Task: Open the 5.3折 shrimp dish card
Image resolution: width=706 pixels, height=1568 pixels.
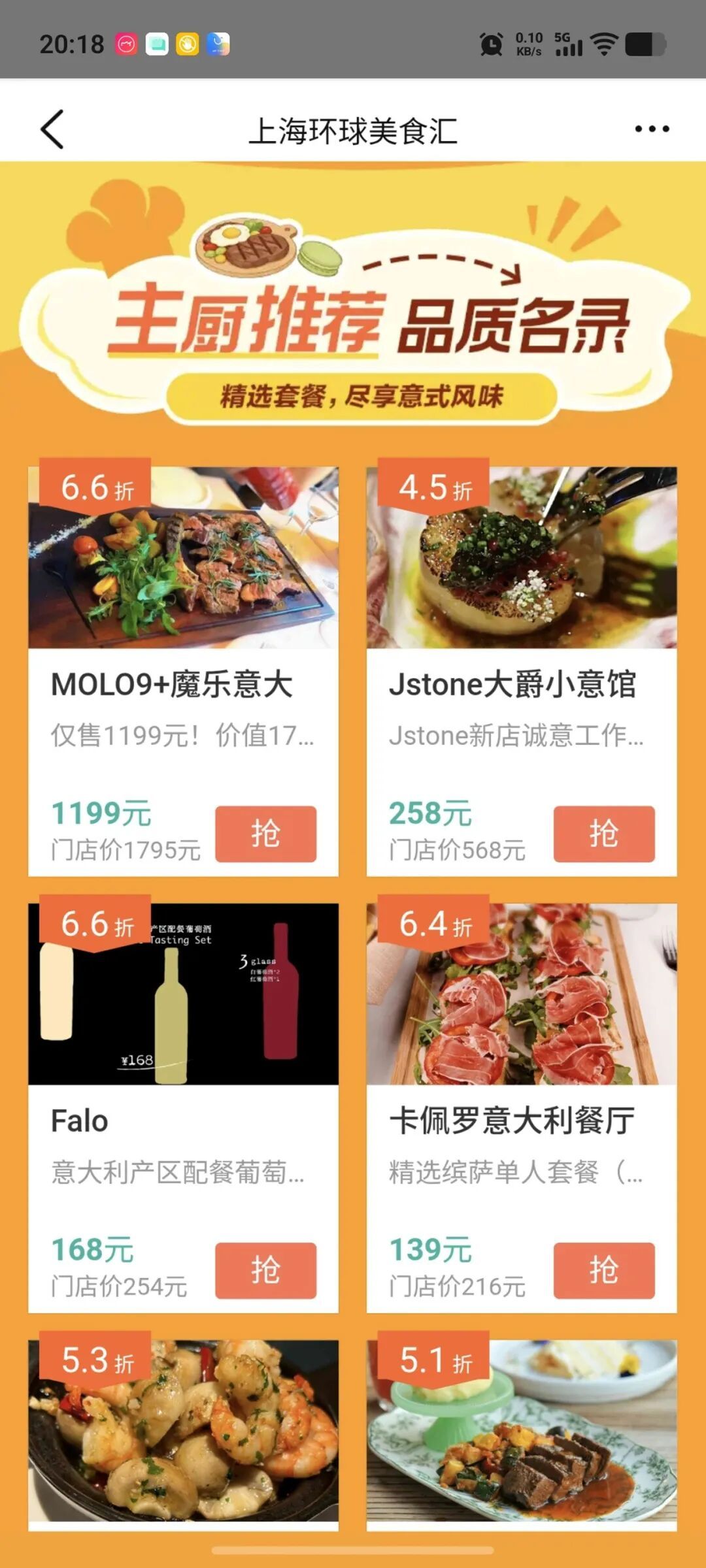Action: 183,1431
